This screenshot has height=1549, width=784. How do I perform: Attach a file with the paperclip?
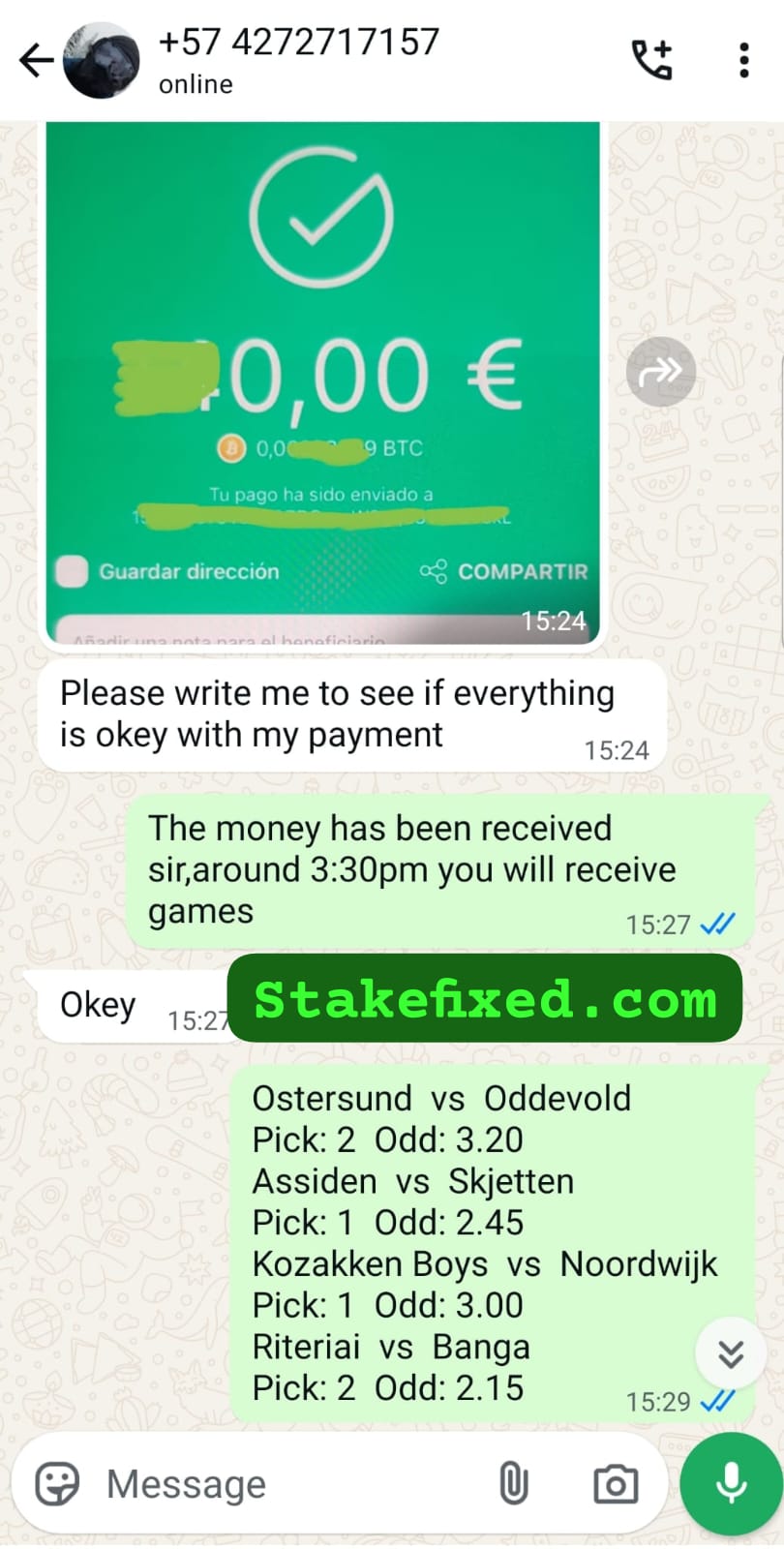(x=514, y=1484)
